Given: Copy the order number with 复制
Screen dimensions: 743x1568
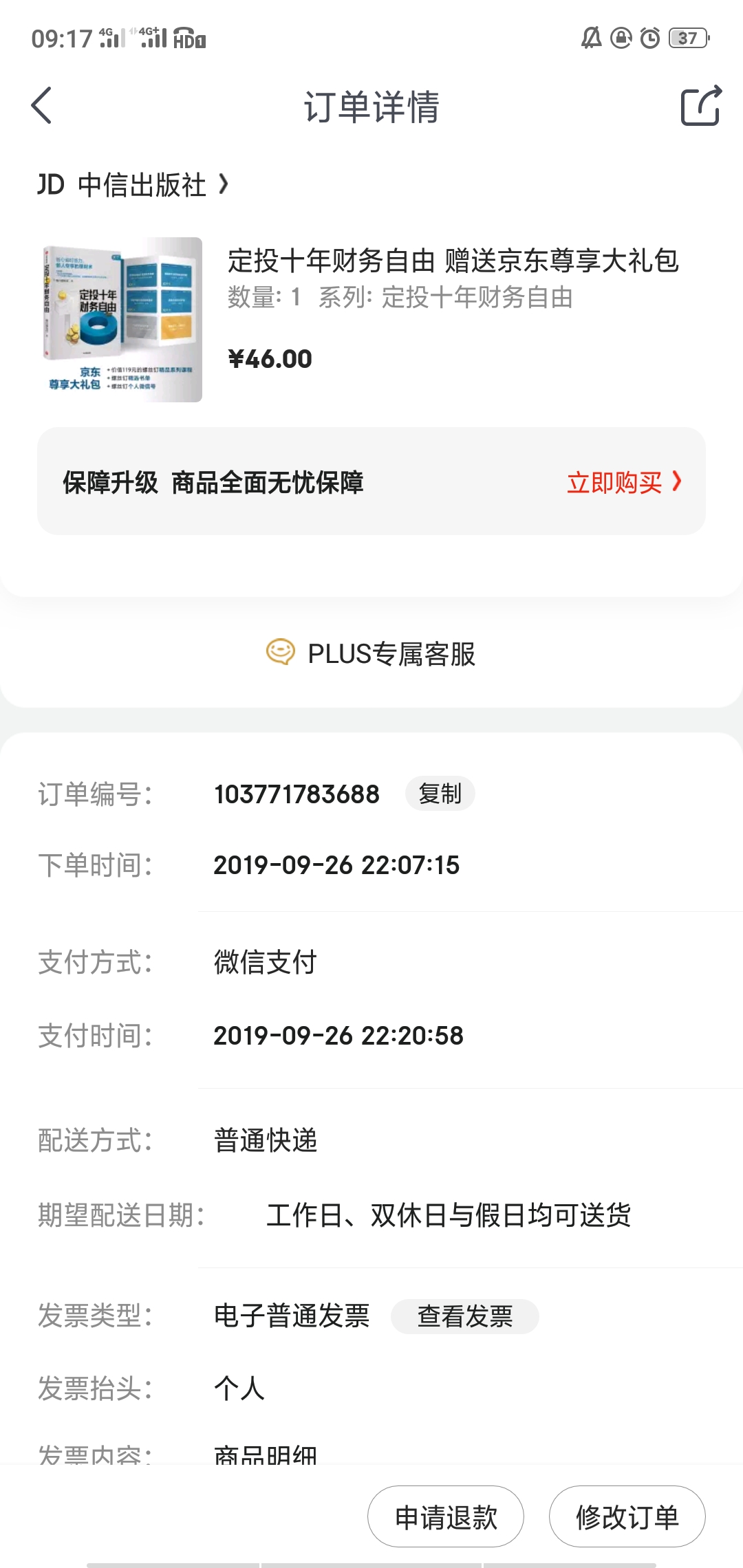Looking at the screenshot, I should tap(440, 794).
